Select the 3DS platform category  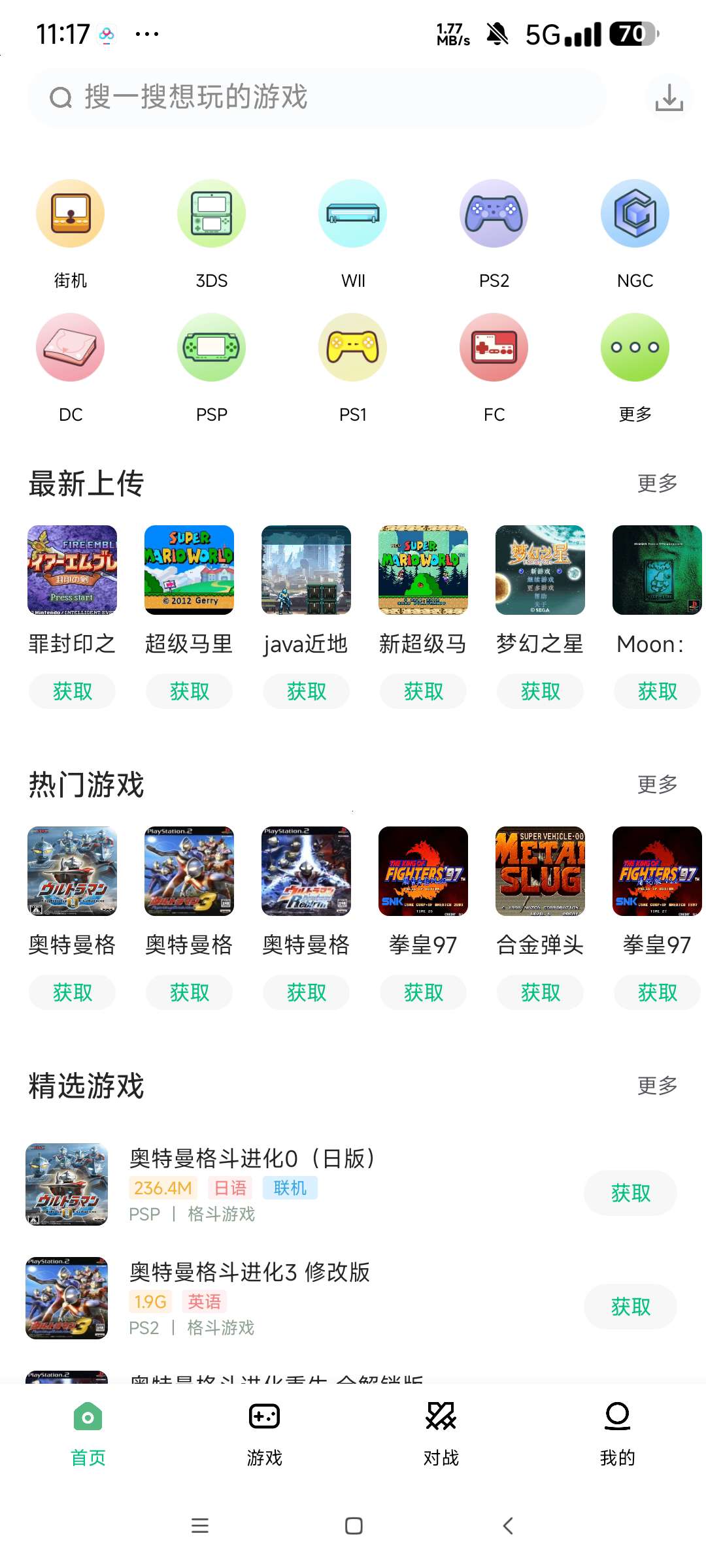tap(211, 214)
